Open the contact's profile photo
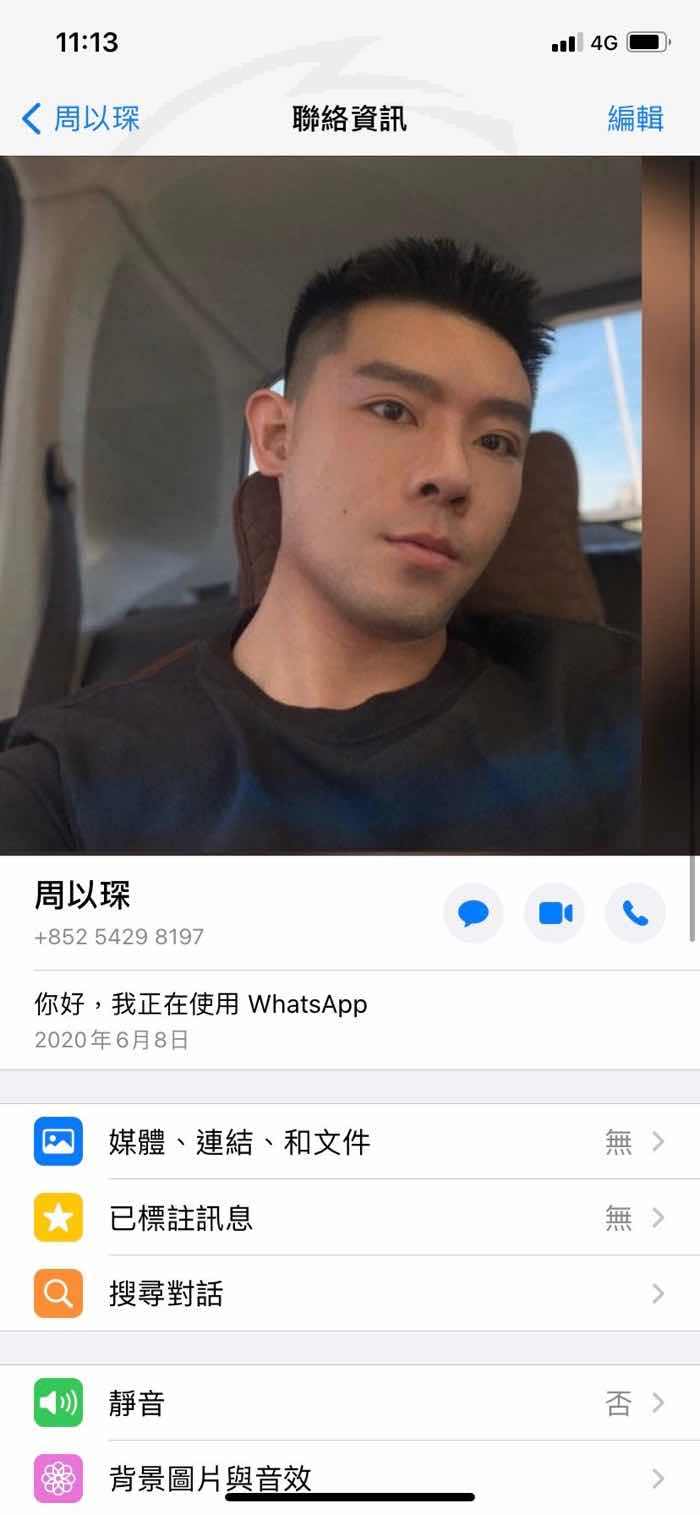Viewport: 700px width, 1515px height. [350, 505]
